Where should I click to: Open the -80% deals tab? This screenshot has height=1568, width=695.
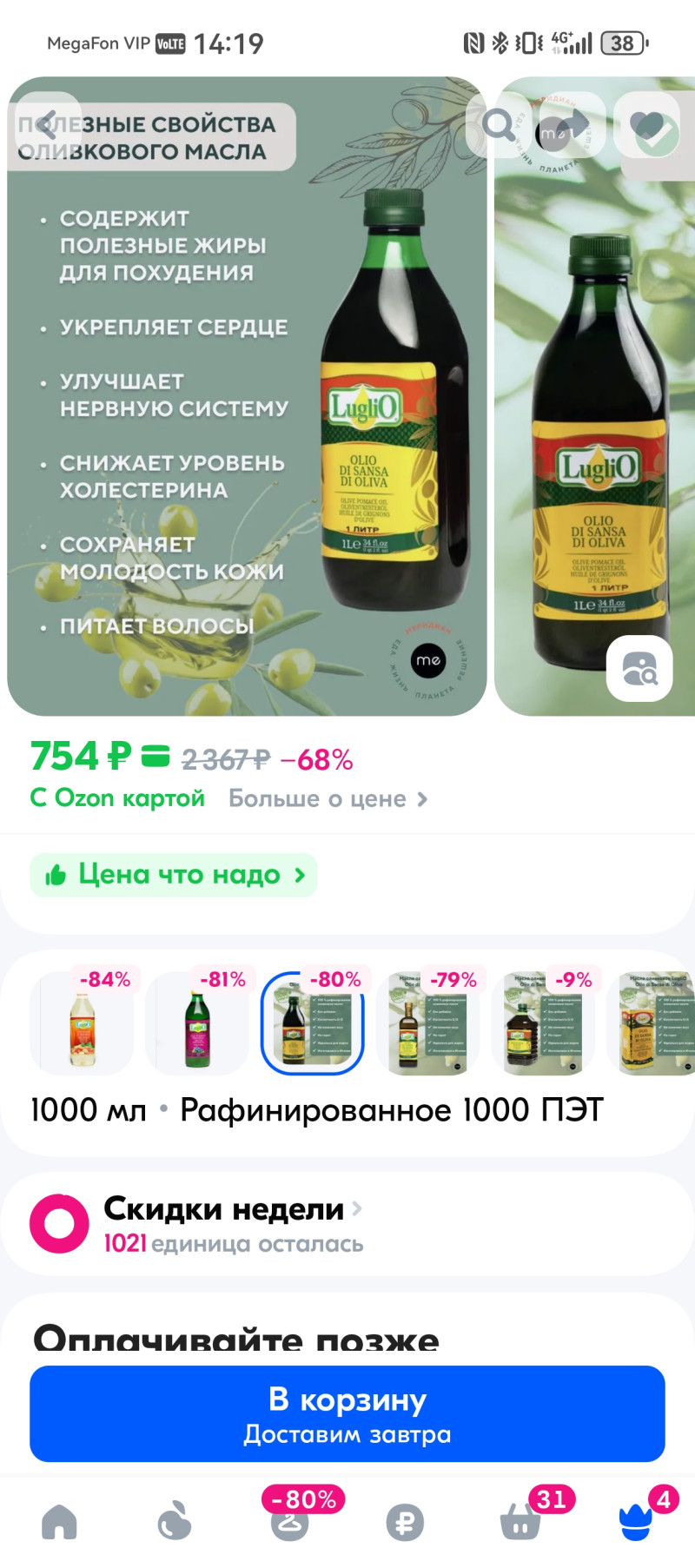pos(290,1521)
